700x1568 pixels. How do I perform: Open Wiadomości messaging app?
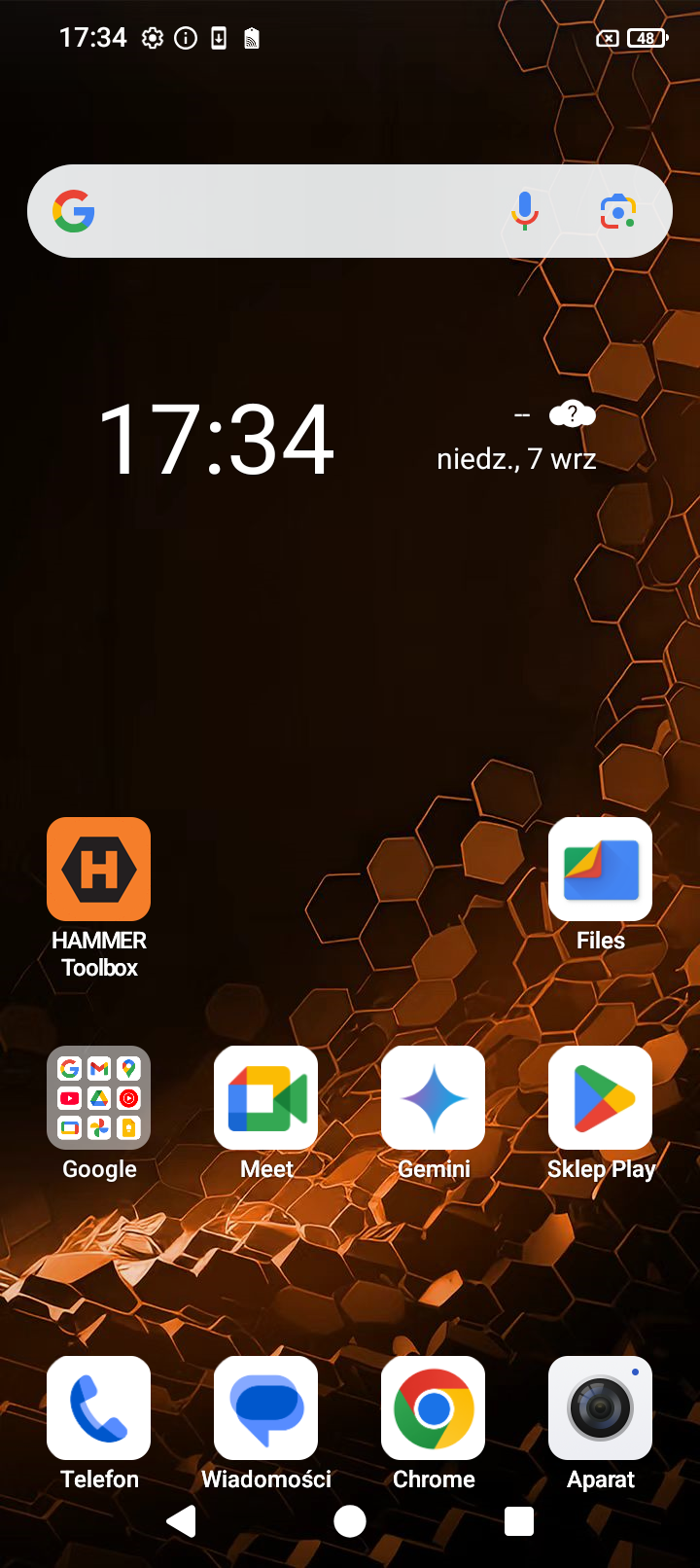(266, 1408)
